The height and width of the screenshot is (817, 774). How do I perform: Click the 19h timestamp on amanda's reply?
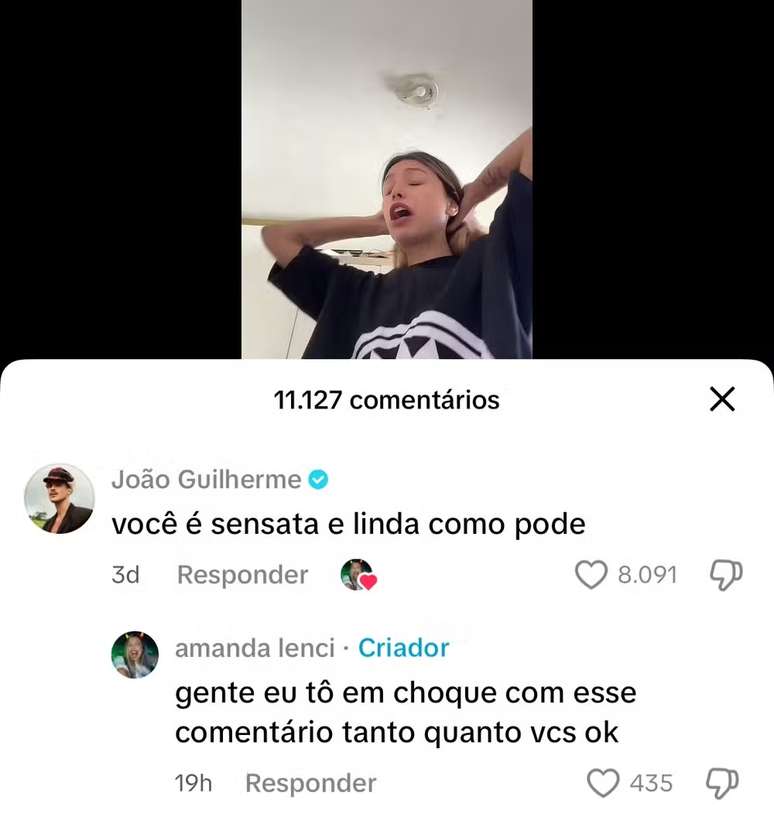pyautogui.click(x=196, y=782)
